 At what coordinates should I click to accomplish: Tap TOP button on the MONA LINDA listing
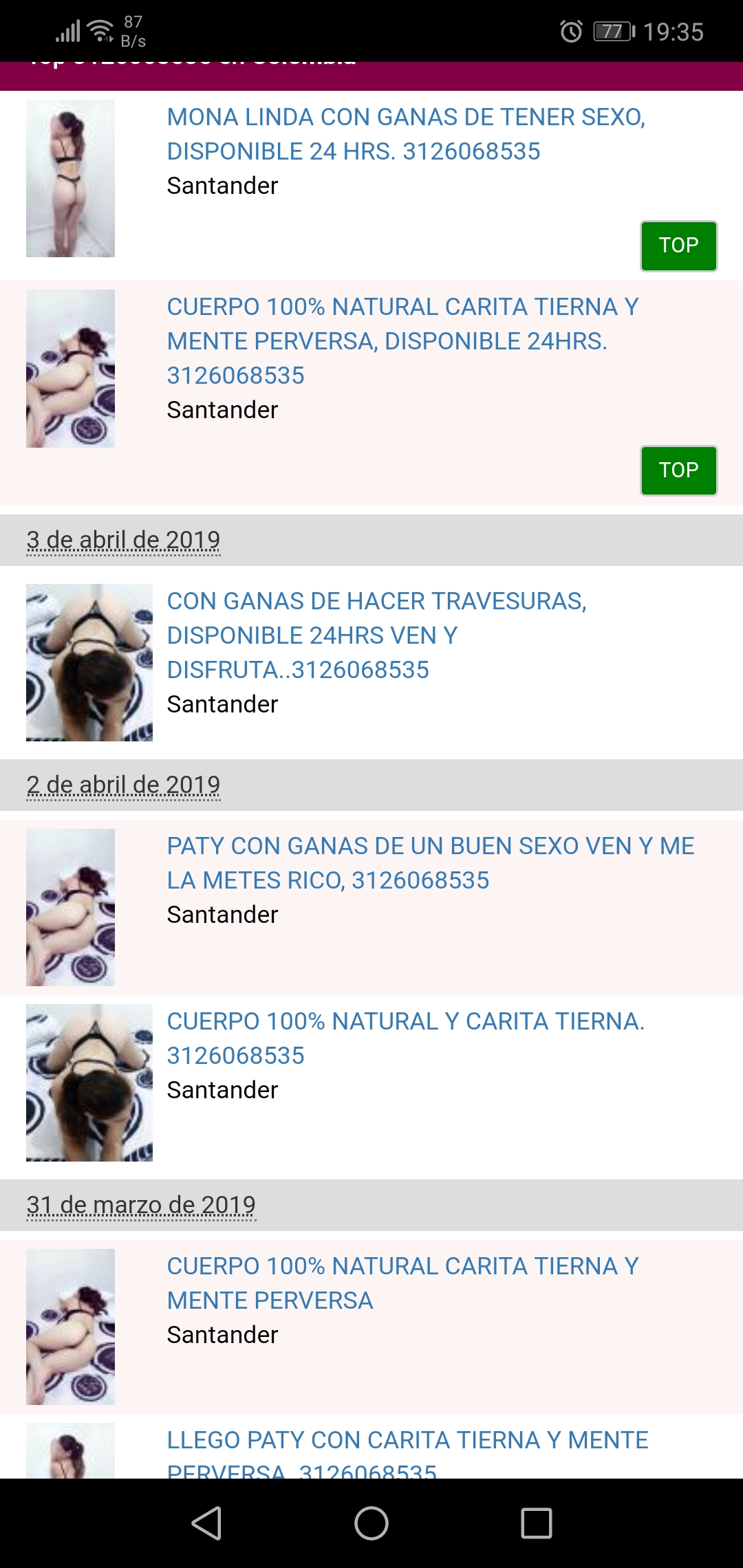click(x=678, y=246)
